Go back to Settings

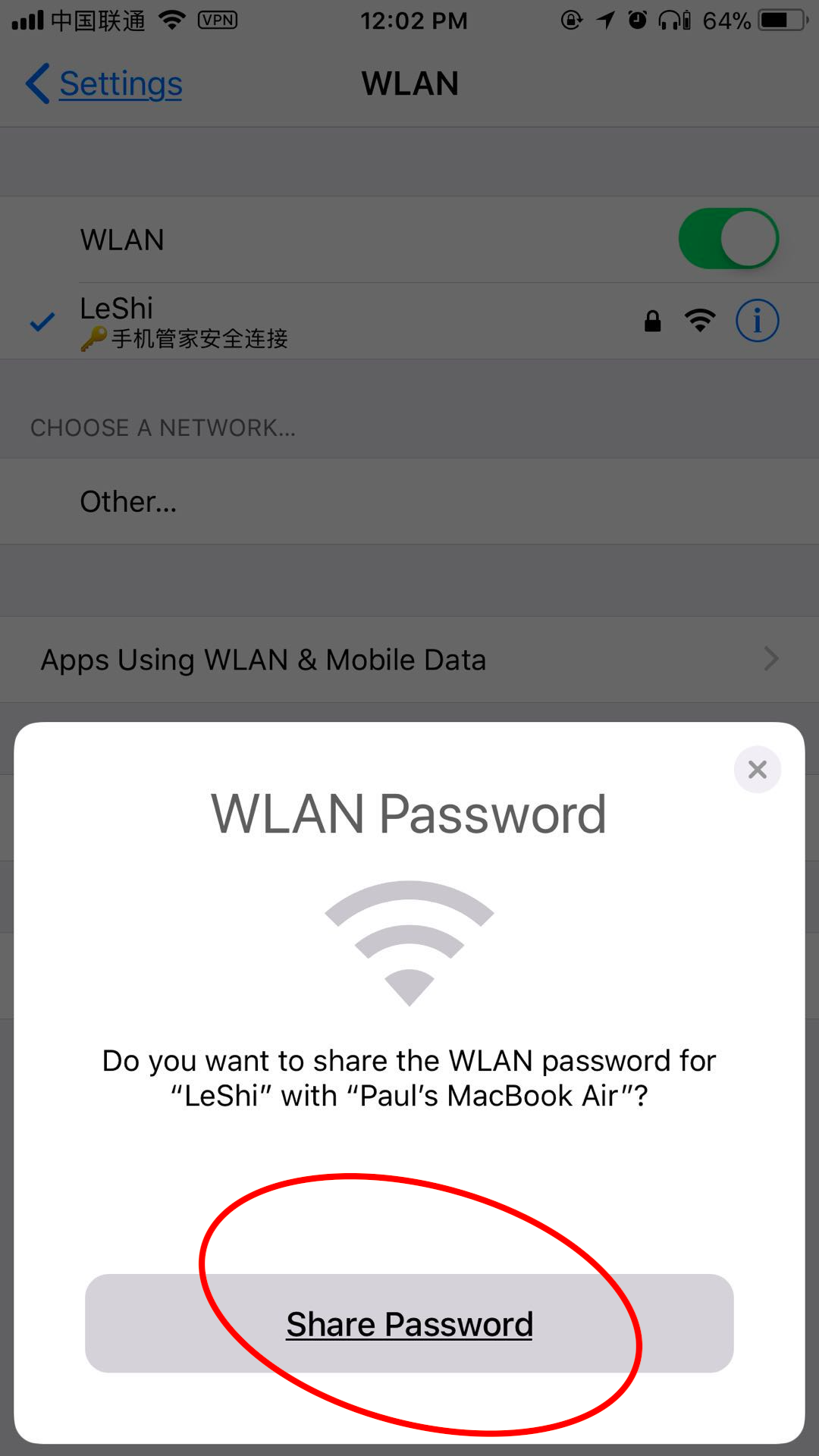coord(105,83)
